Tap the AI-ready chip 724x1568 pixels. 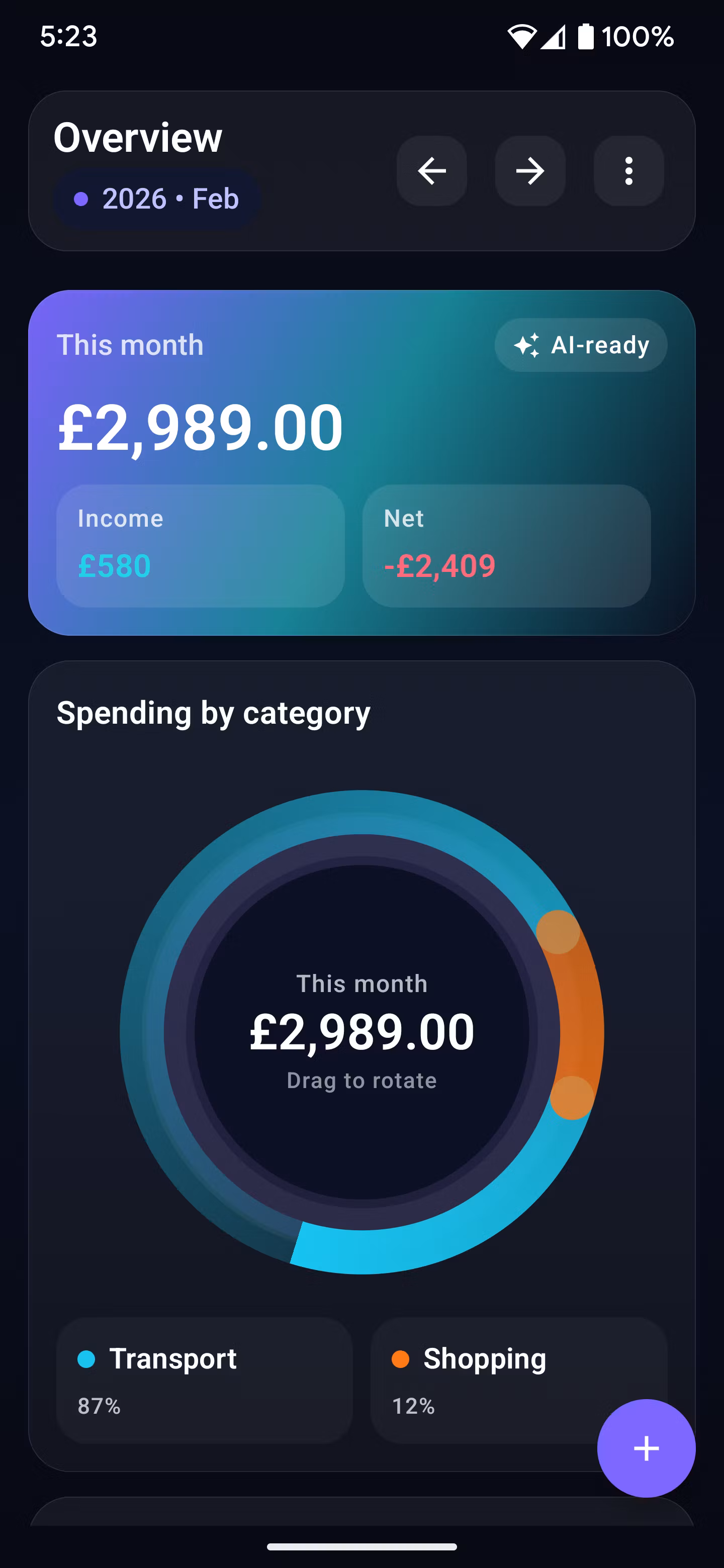click(581, 345)
